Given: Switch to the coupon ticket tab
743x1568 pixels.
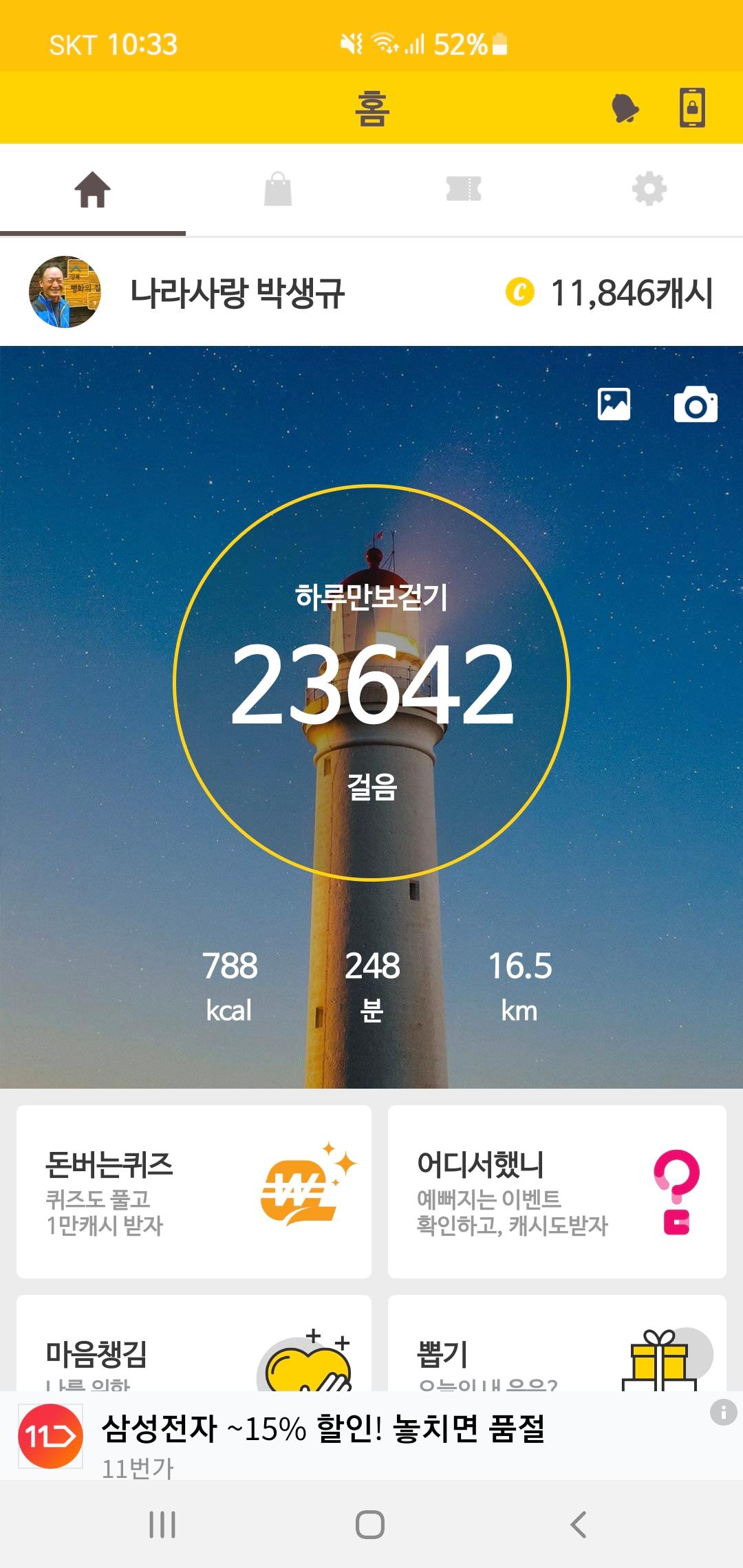Looking at the screenshot, I should point(464,189).
